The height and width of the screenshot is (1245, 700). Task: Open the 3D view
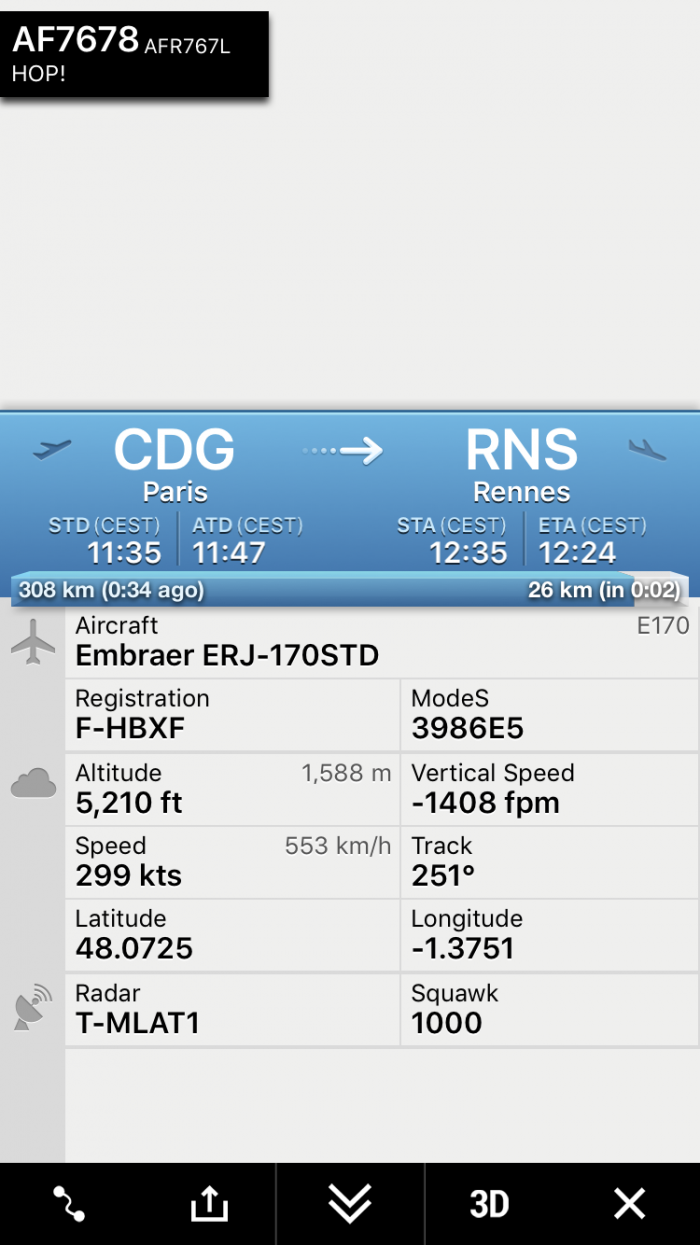point(489,1204)
